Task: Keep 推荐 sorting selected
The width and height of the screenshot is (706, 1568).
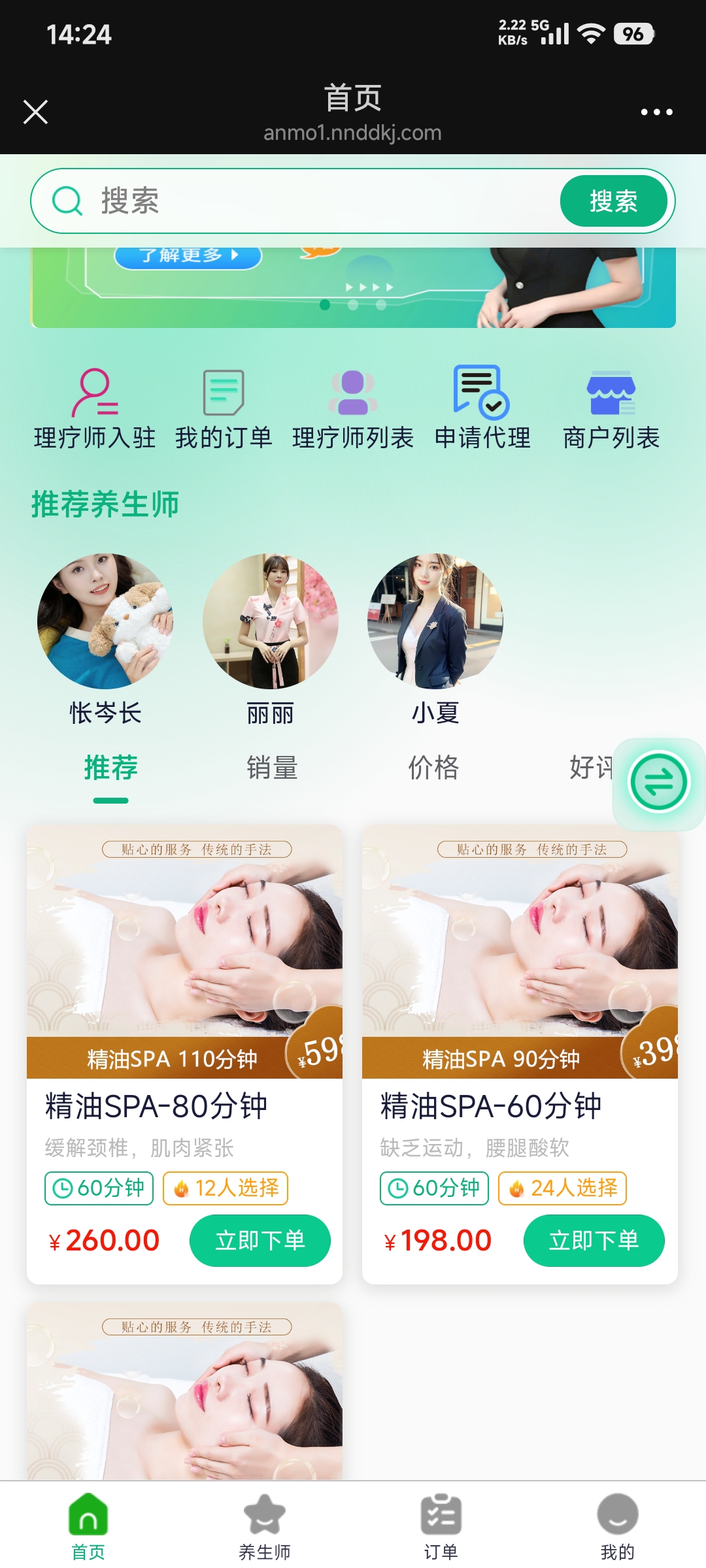Action: tap(110, 768)
